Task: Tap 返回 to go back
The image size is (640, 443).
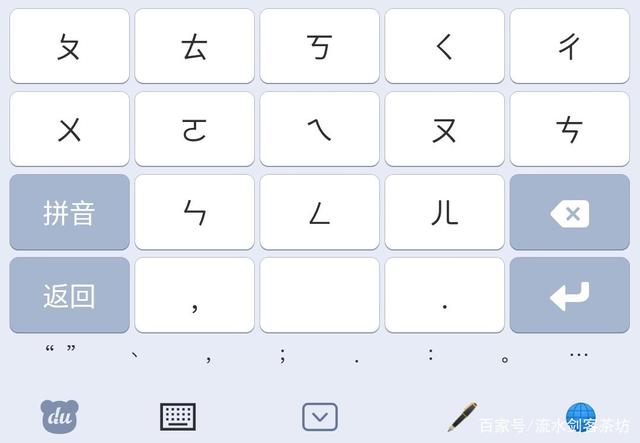Action: tap(69, 295)
